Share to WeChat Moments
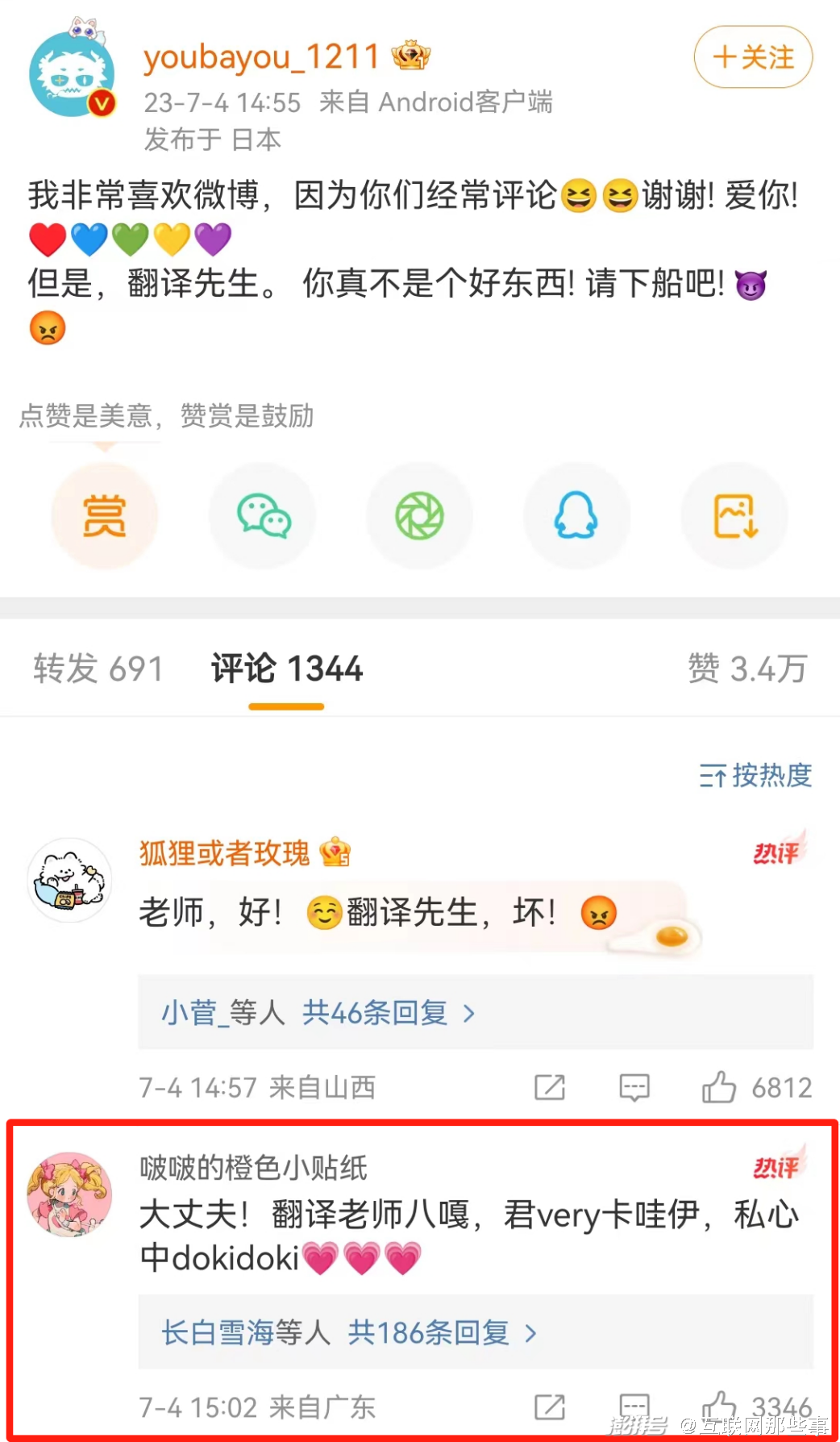840x1442 pixels. 419,516
